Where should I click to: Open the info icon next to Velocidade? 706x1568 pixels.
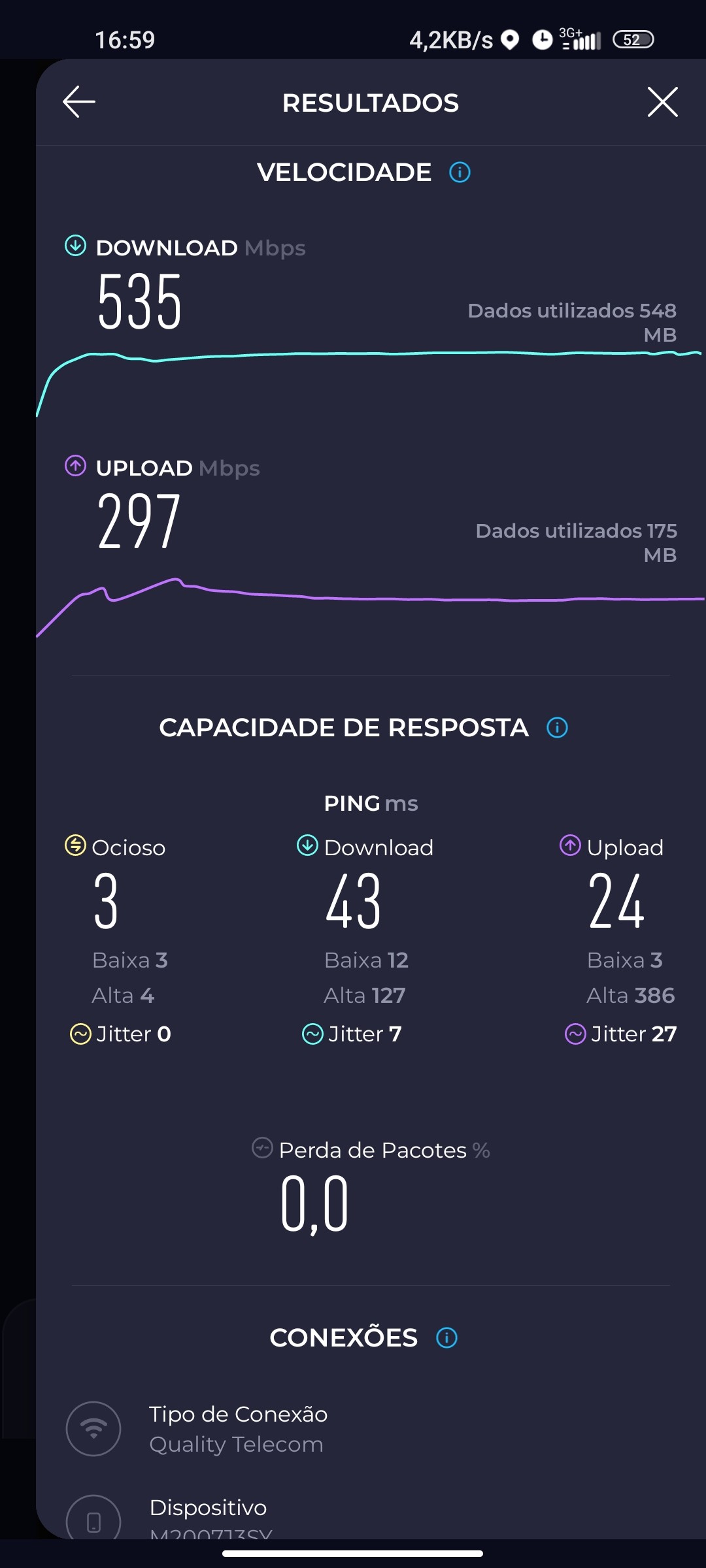tap(460, 172)
